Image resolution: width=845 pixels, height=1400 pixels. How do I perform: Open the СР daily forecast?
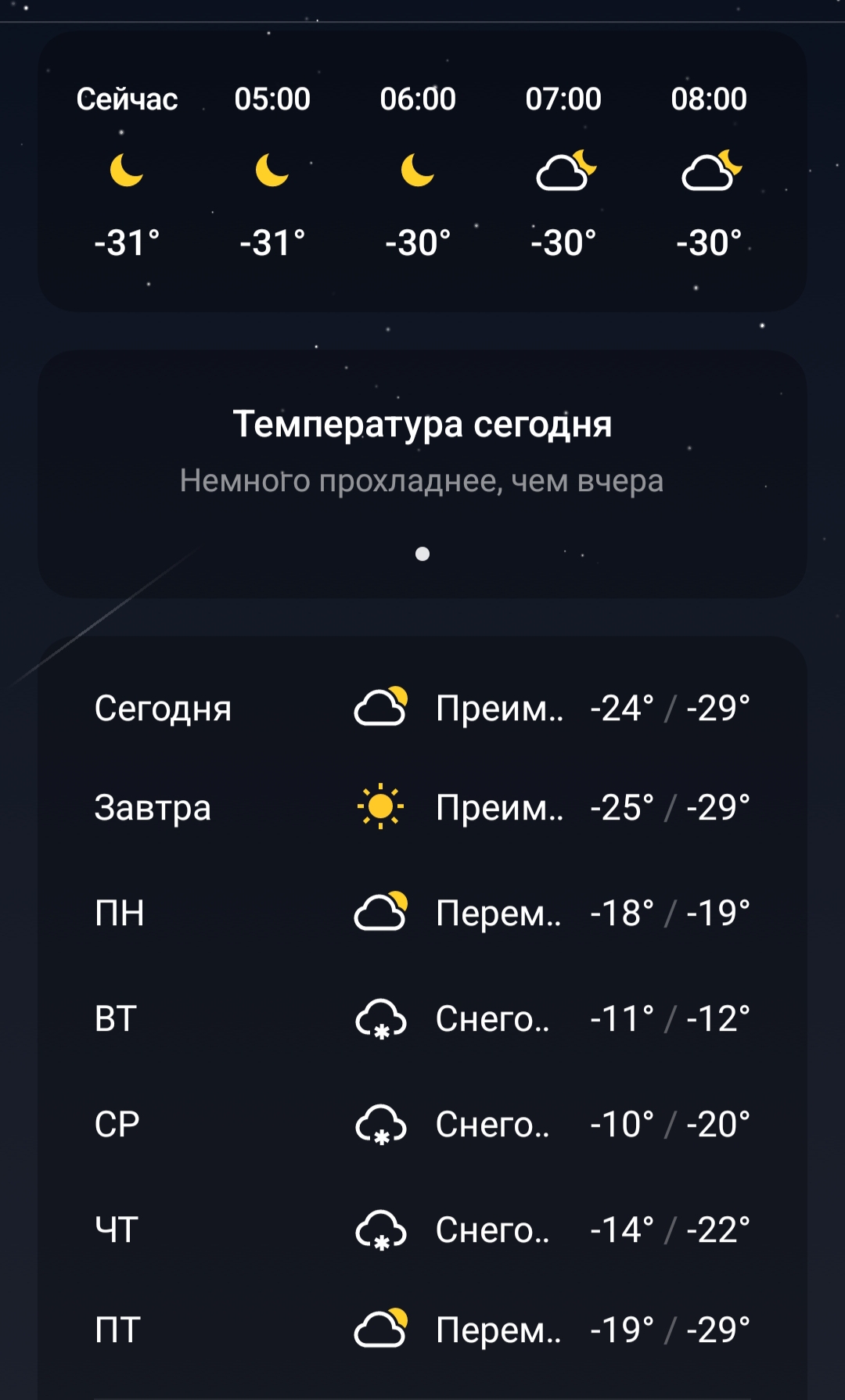(422, 1124)
